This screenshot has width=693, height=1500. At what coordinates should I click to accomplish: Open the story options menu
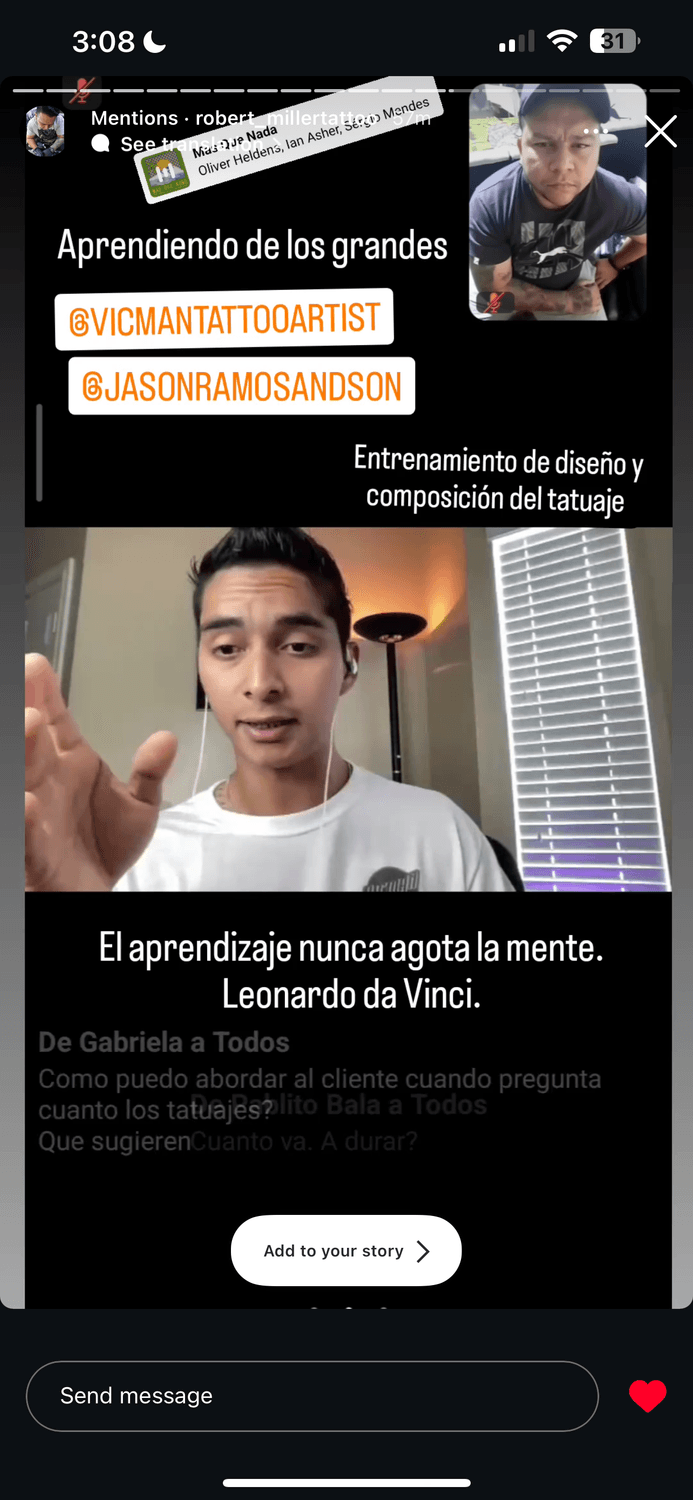coord(596,131)
